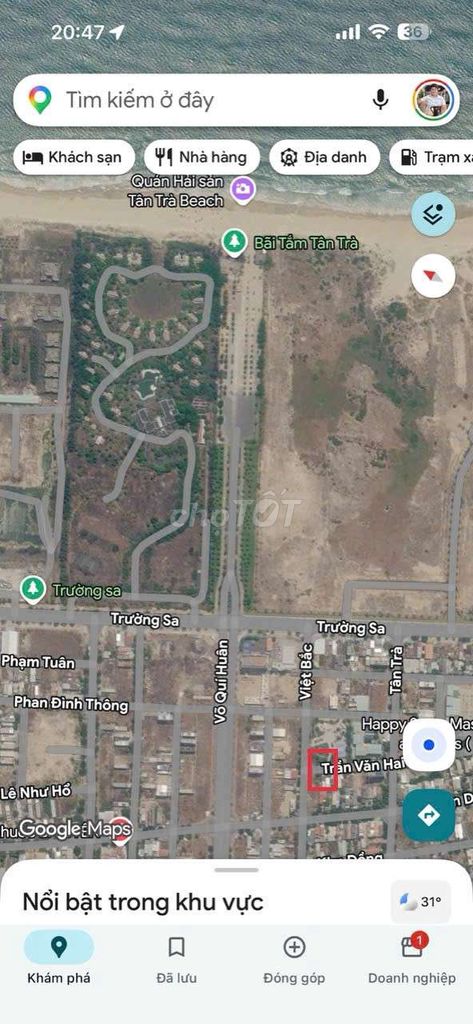473x1024 pixels.
Task: Switch to the Đã lưu tab
Action: click(x=176, y=958)
